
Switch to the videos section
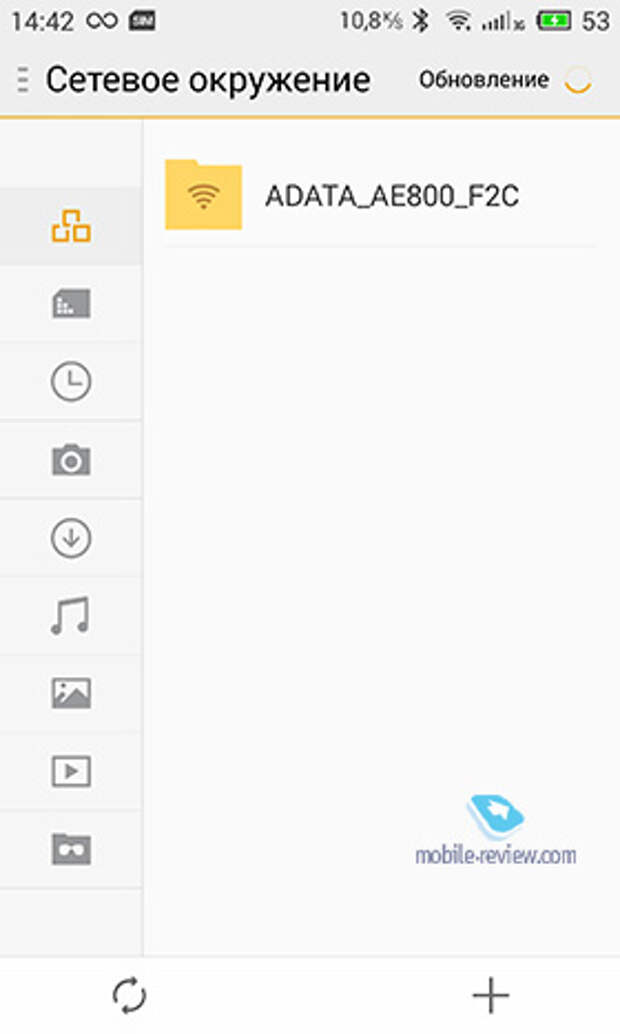[71, 771]
